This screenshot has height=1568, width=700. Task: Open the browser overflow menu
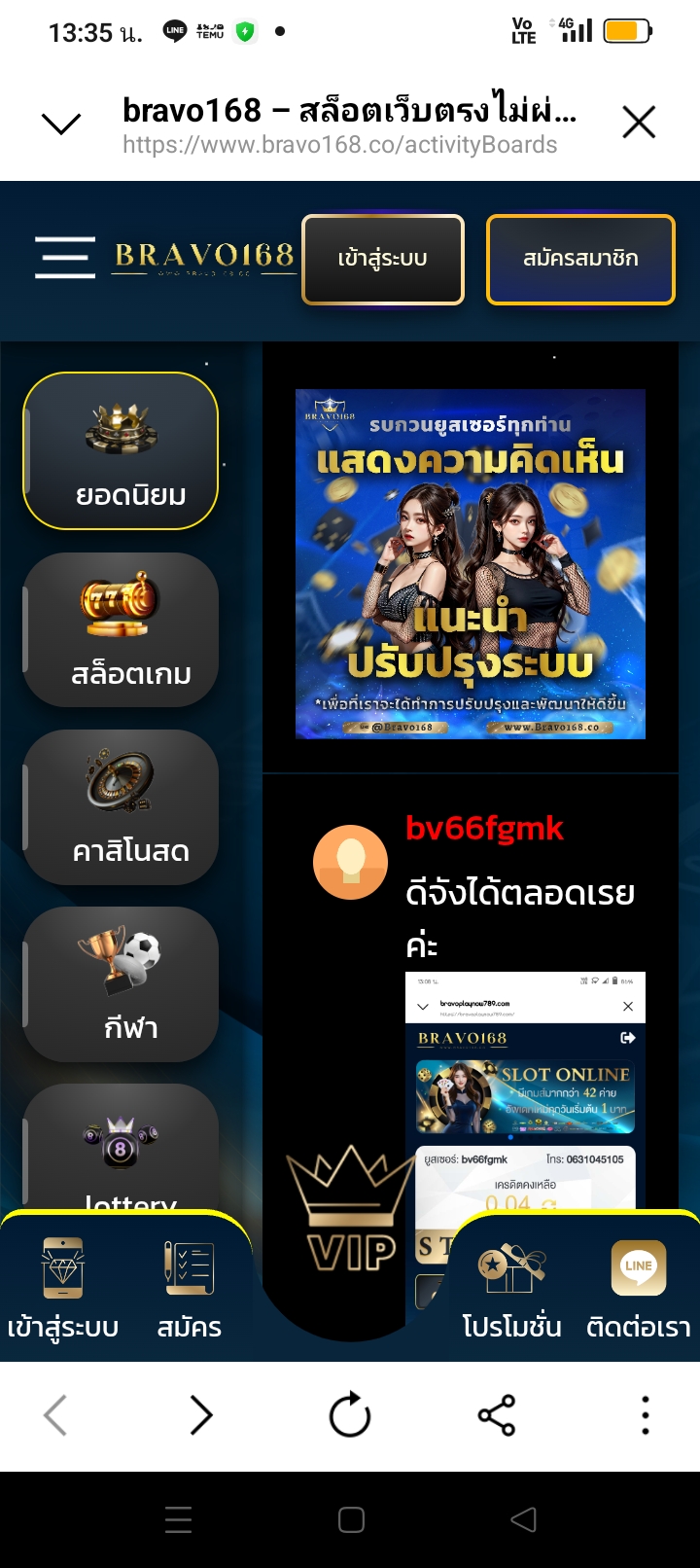pos(645,1415)
